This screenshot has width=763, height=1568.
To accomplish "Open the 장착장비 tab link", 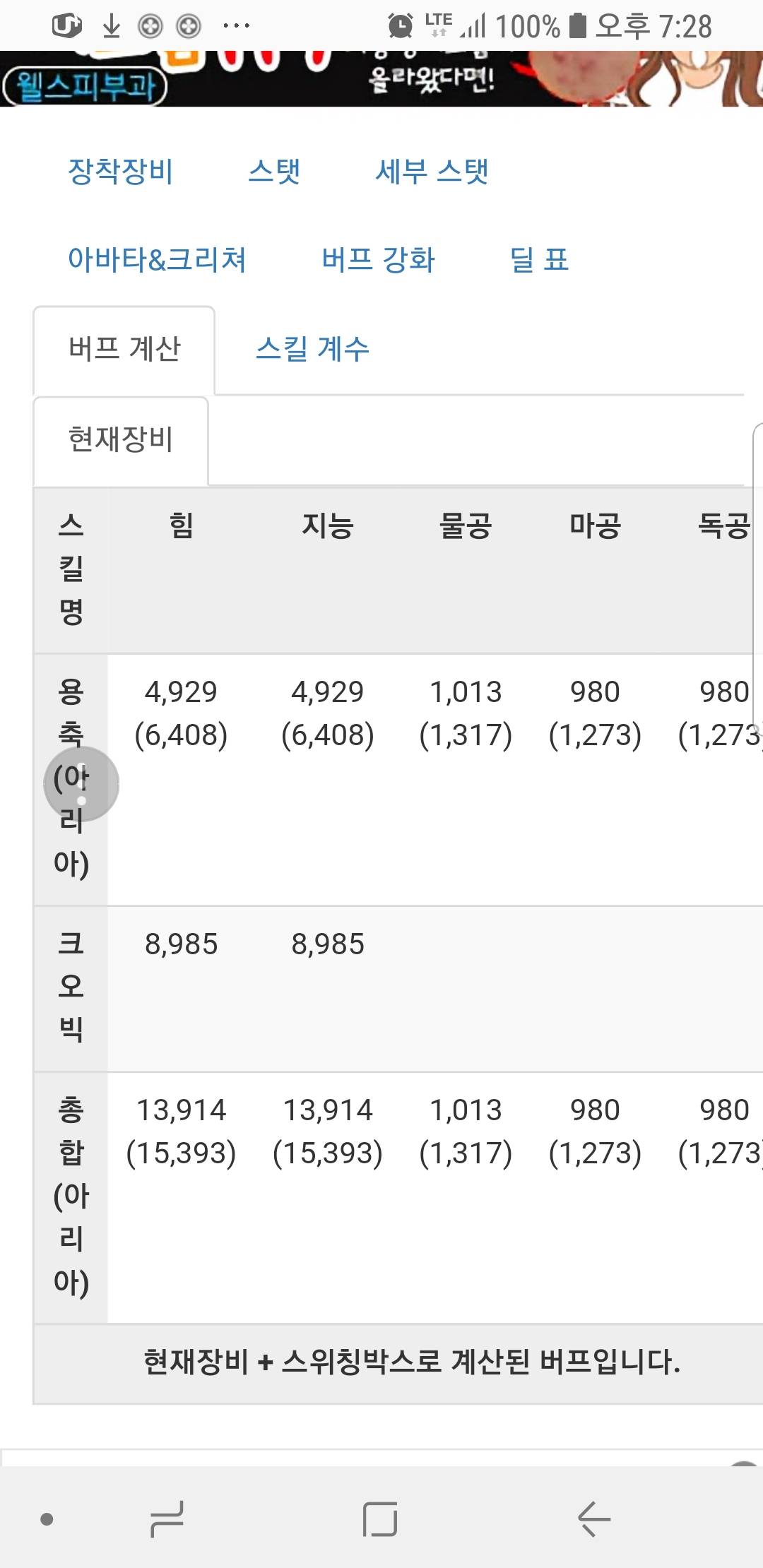I will coord(120,172).
